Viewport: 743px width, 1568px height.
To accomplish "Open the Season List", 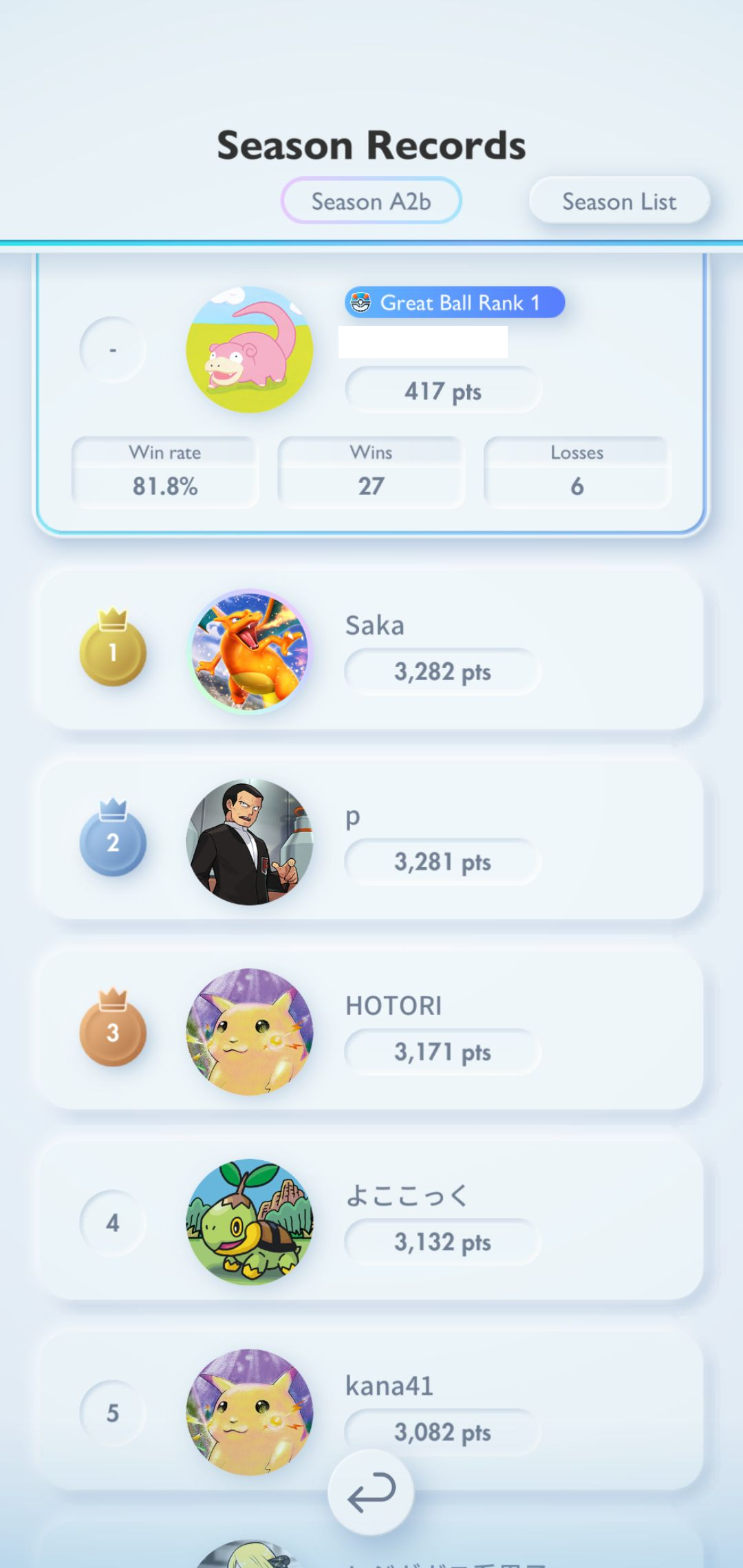I will [618, 201].
